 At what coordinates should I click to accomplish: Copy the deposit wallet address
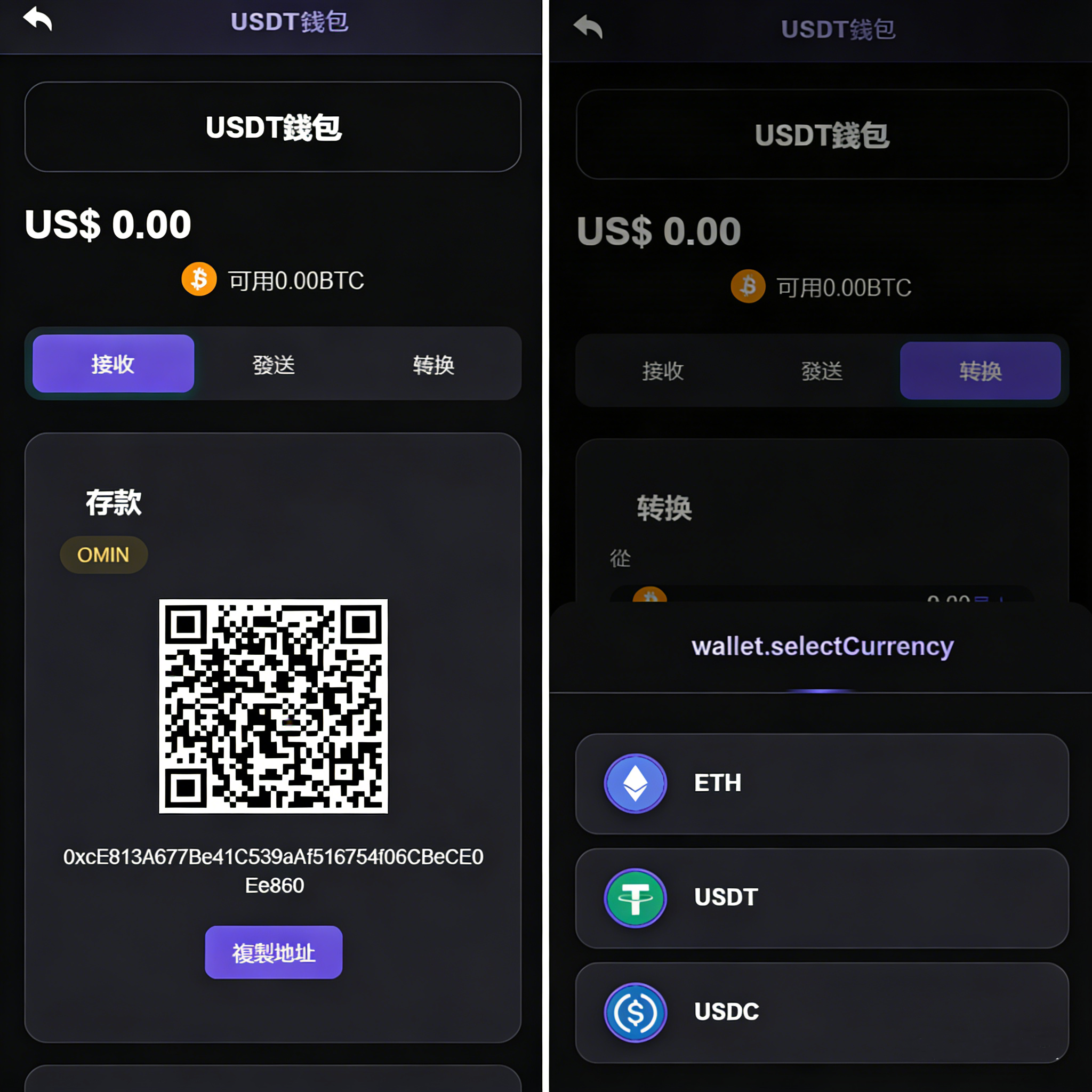pos(274,952)
